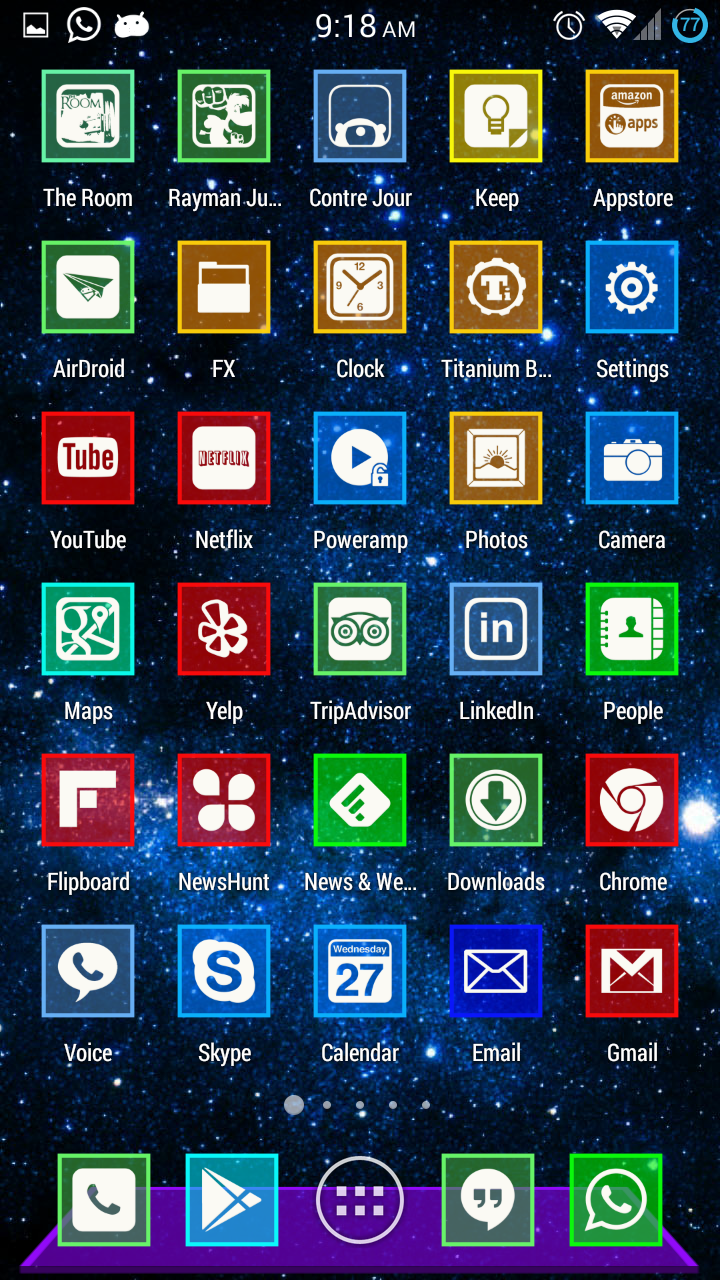The height and width of the screenshot is (1280, 720).
Task: Check Gmail inbox
Action: point(632,971)
